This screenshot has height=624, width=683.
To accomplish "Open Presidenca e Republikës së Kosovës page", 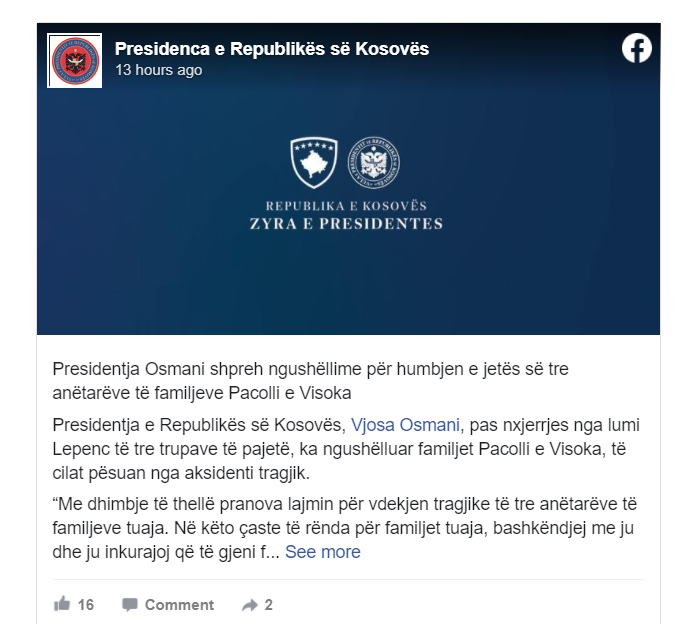I will (272, 48).
